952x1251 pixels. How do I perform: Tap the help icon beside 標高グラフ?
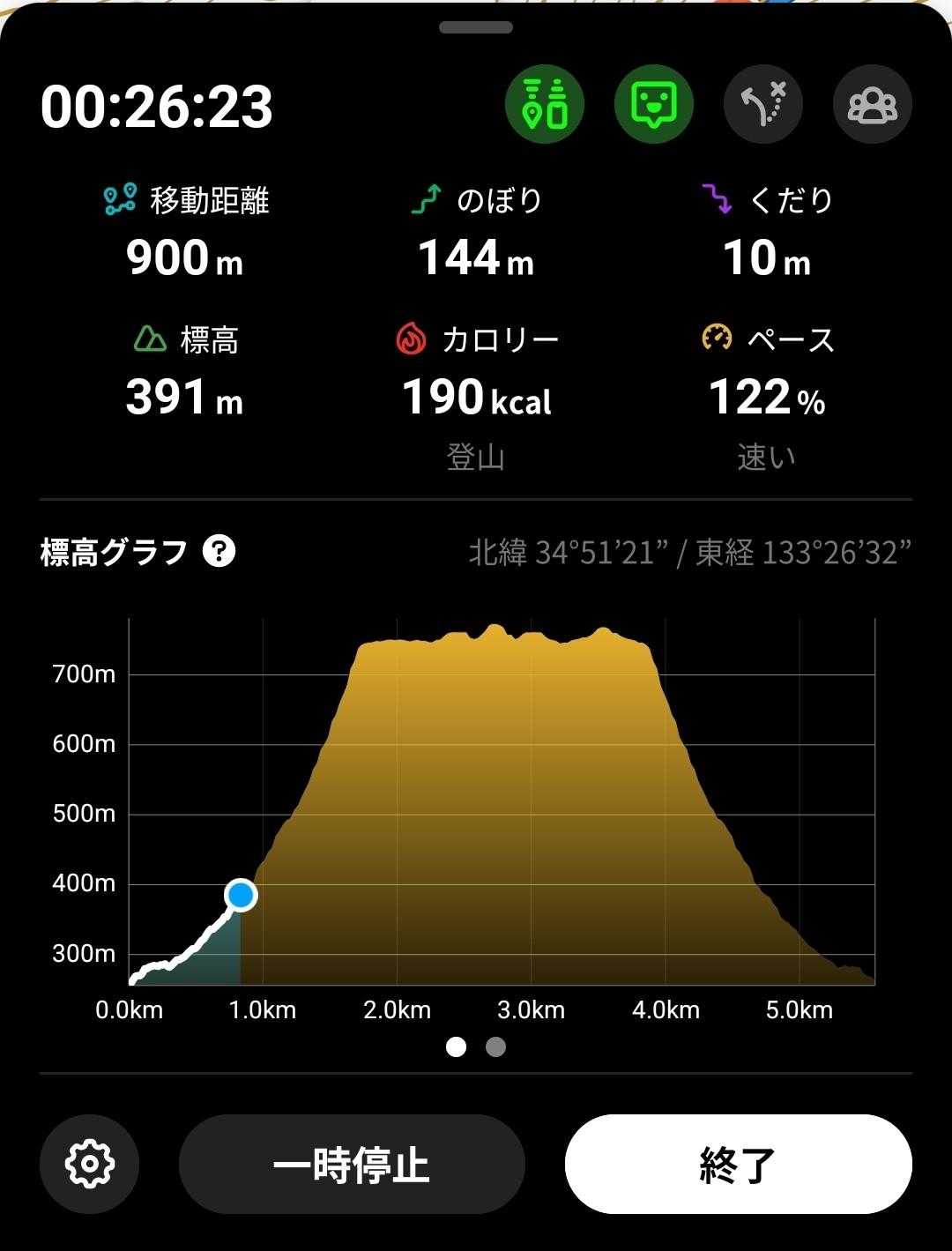[x=219, y=552]
